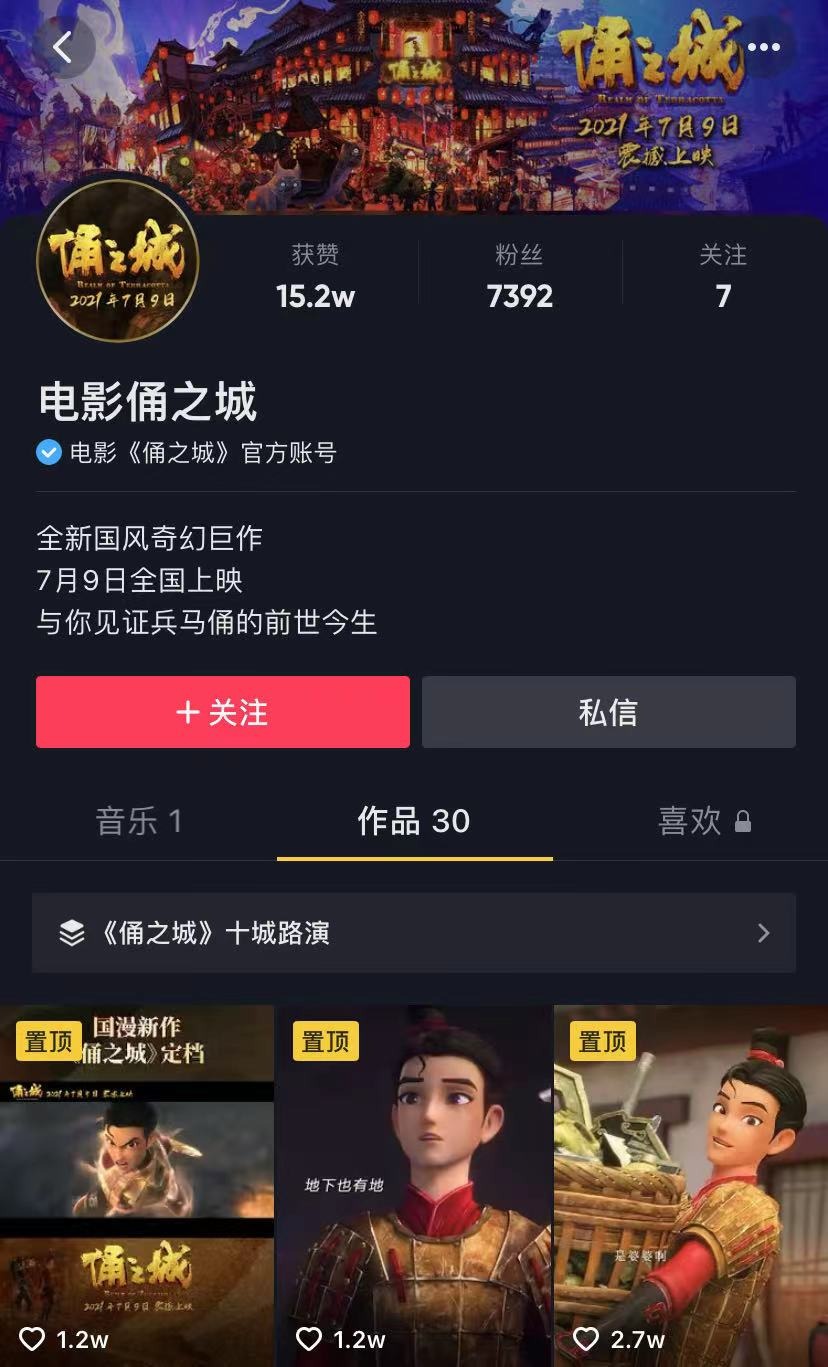Select the 作品 30 tab
The image size is (828, 1367).
click(x=414, y=821)
